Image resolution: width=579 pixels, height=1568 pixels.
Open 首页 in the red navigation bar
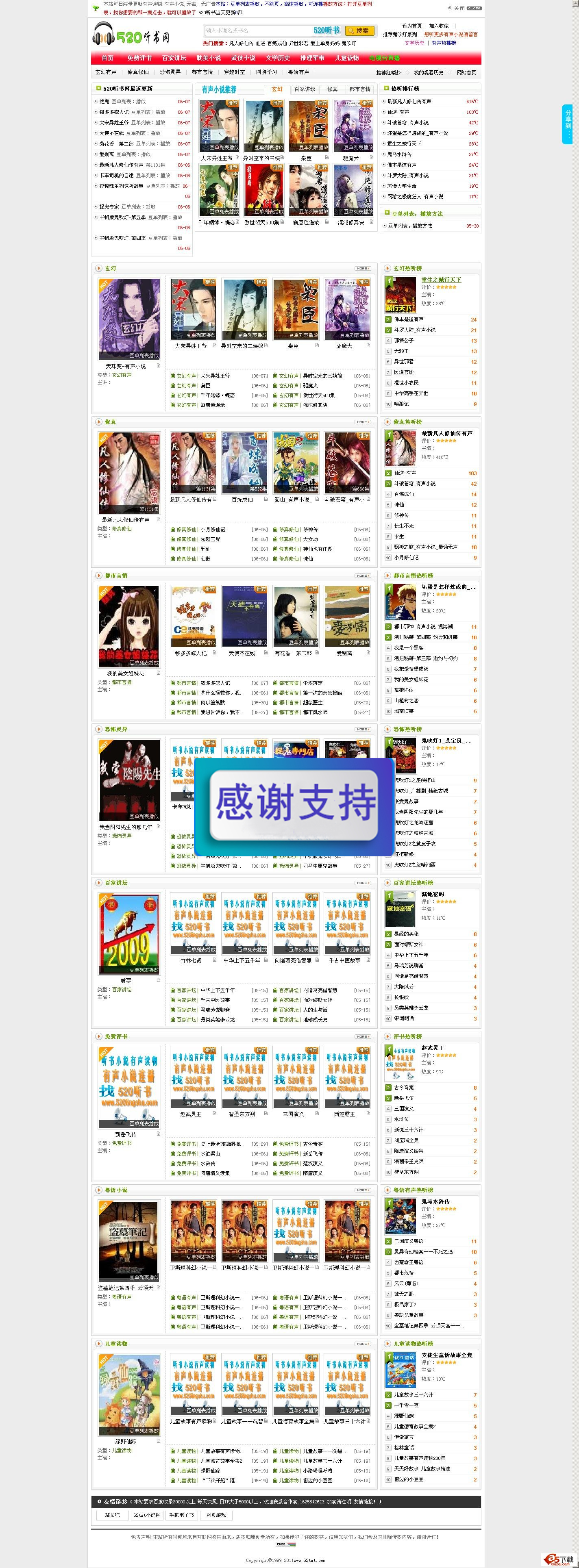[x=107, y=59]
